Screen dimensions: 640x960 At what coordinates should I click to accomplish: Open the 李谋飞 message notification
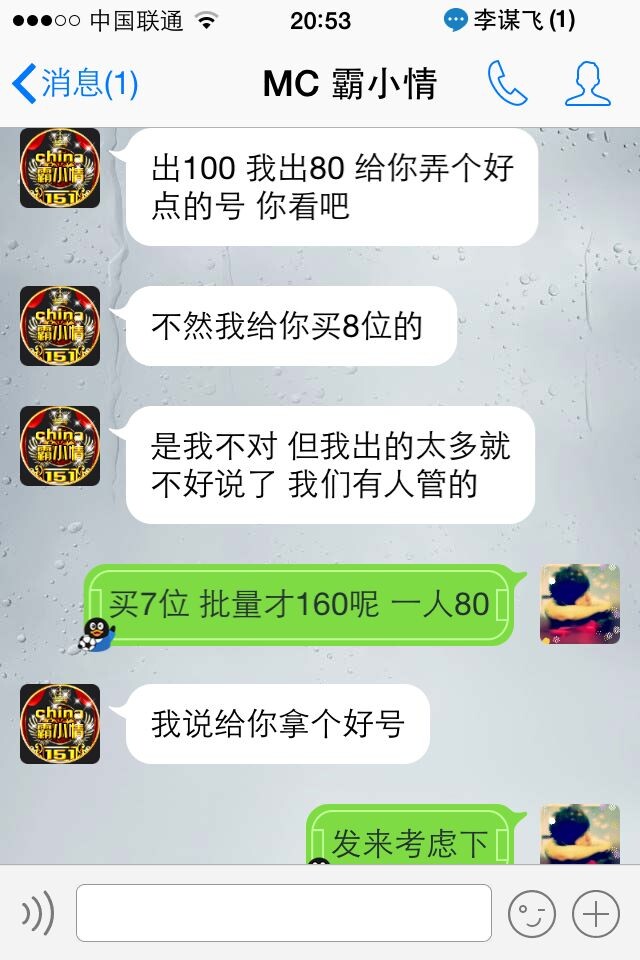point(510,20)
